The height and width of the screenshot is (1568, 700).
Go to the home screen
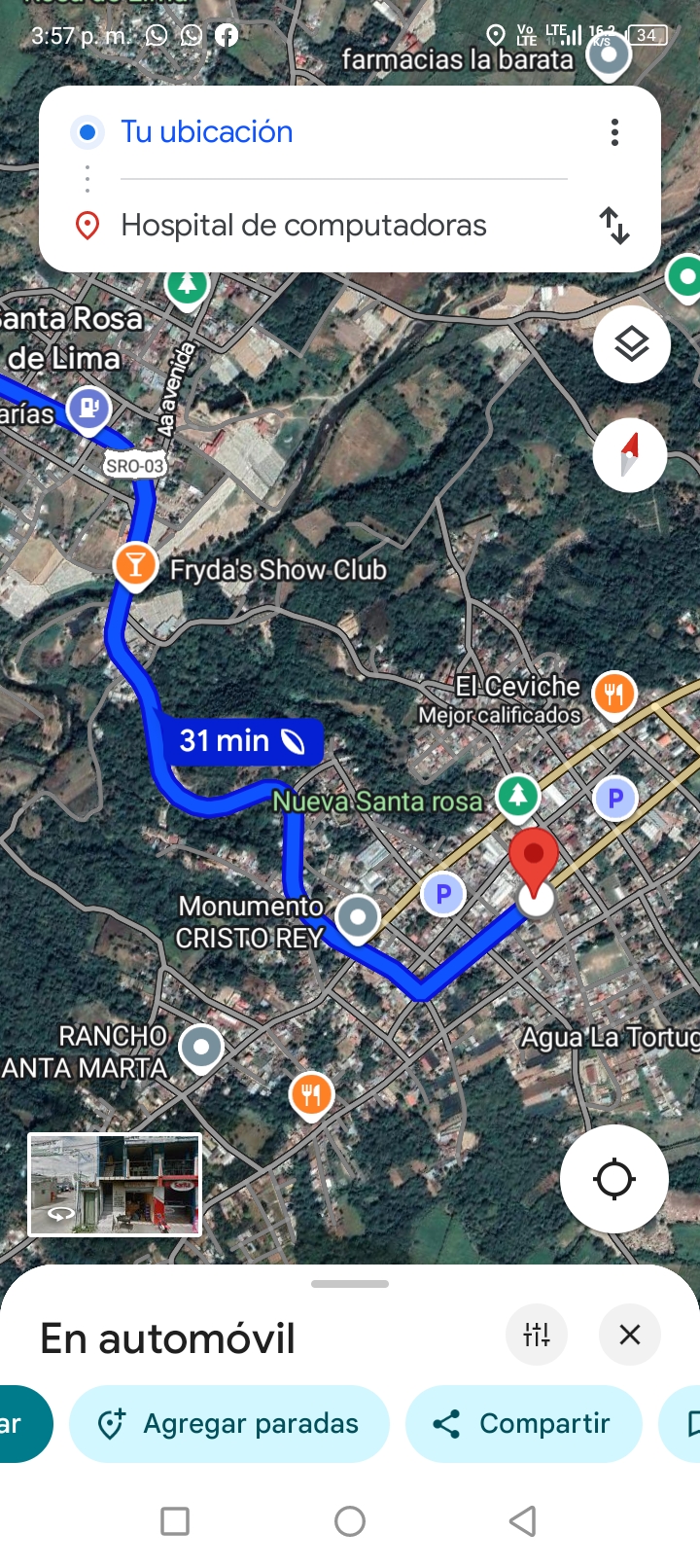pos(350,1521)
